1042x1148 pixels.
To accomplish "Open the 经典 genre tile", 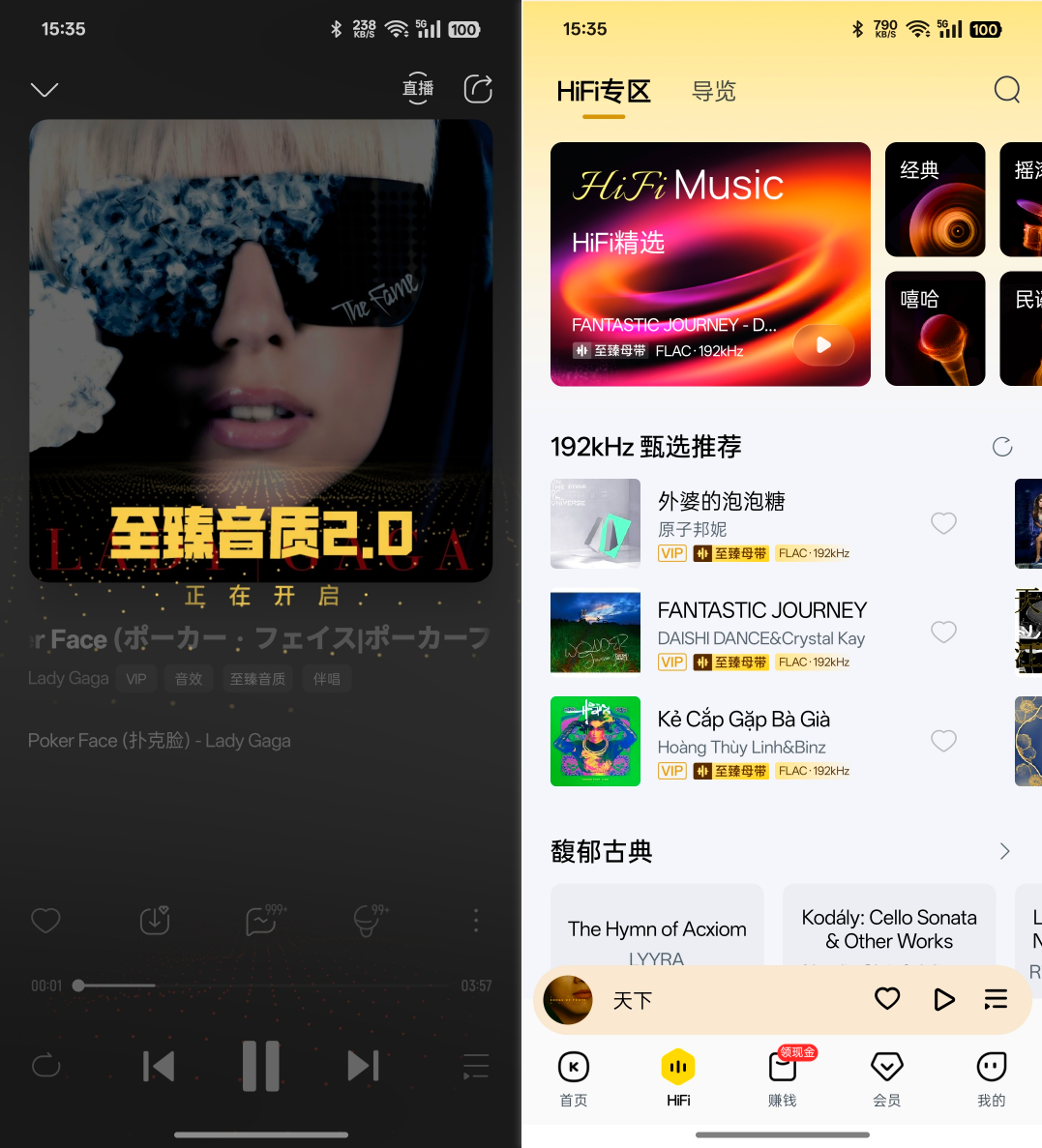I will coord(935,199).
